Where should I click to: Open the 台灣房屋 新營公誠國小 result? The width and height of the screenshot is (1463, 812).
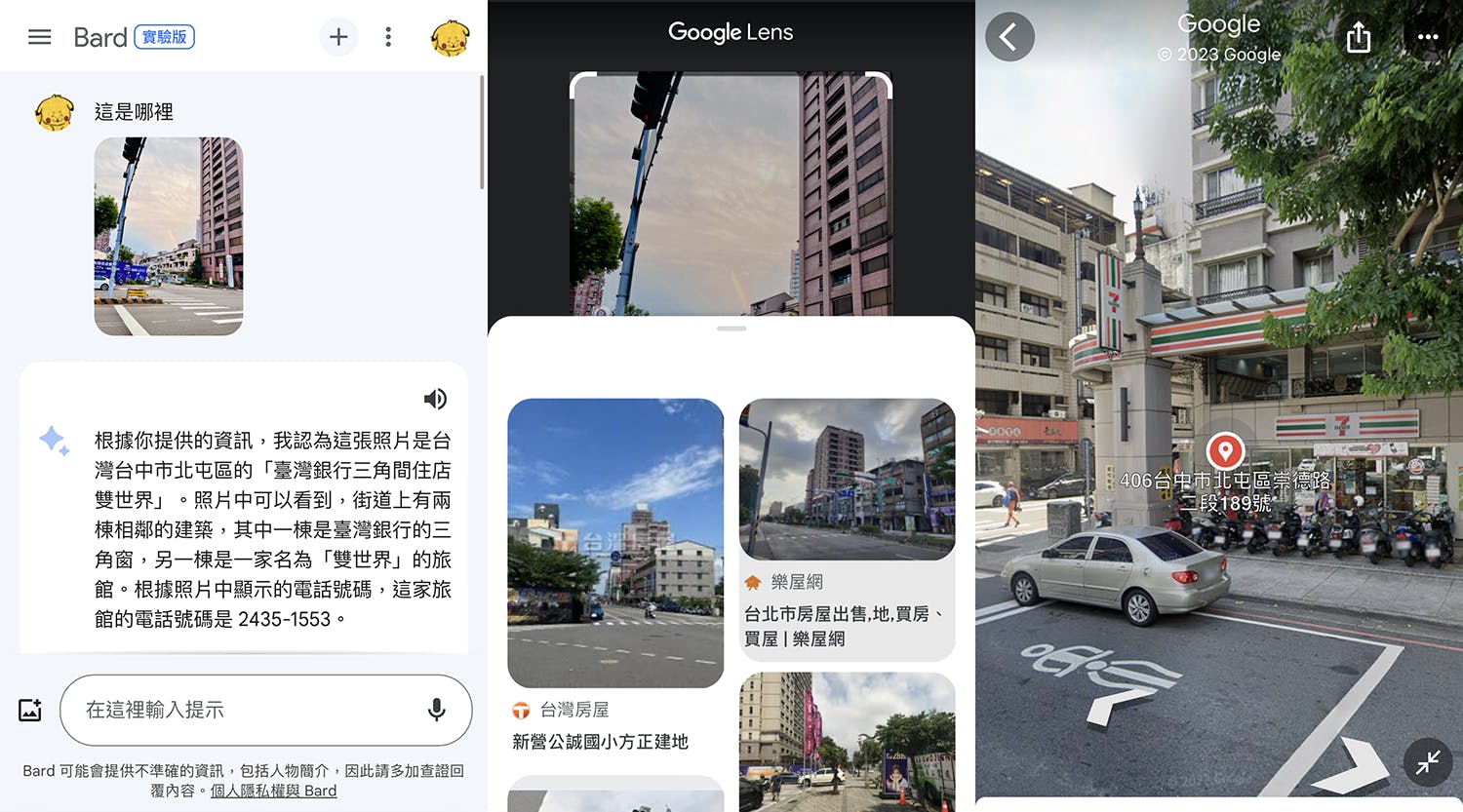(615, 575)
